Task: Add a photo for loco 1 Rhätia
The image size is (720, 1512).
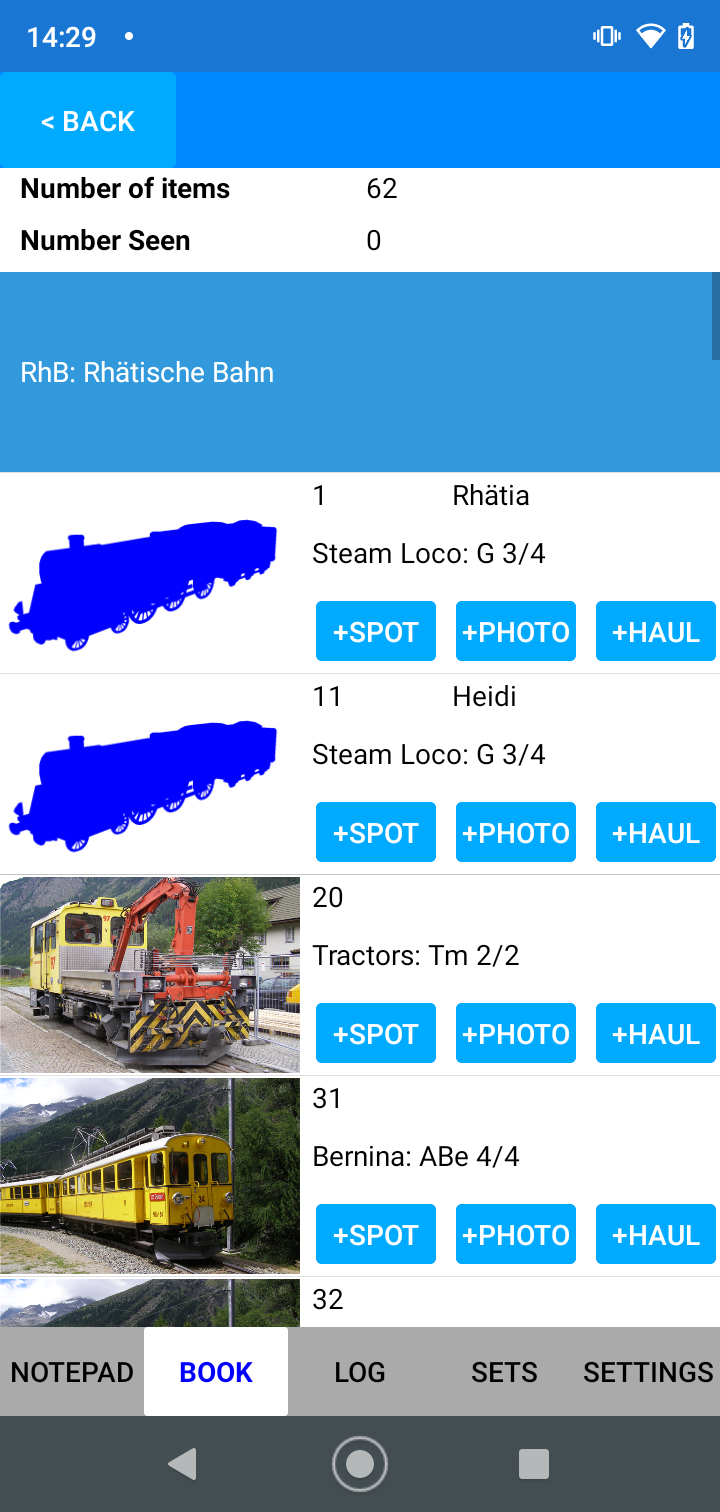Action: click(515, 631)
